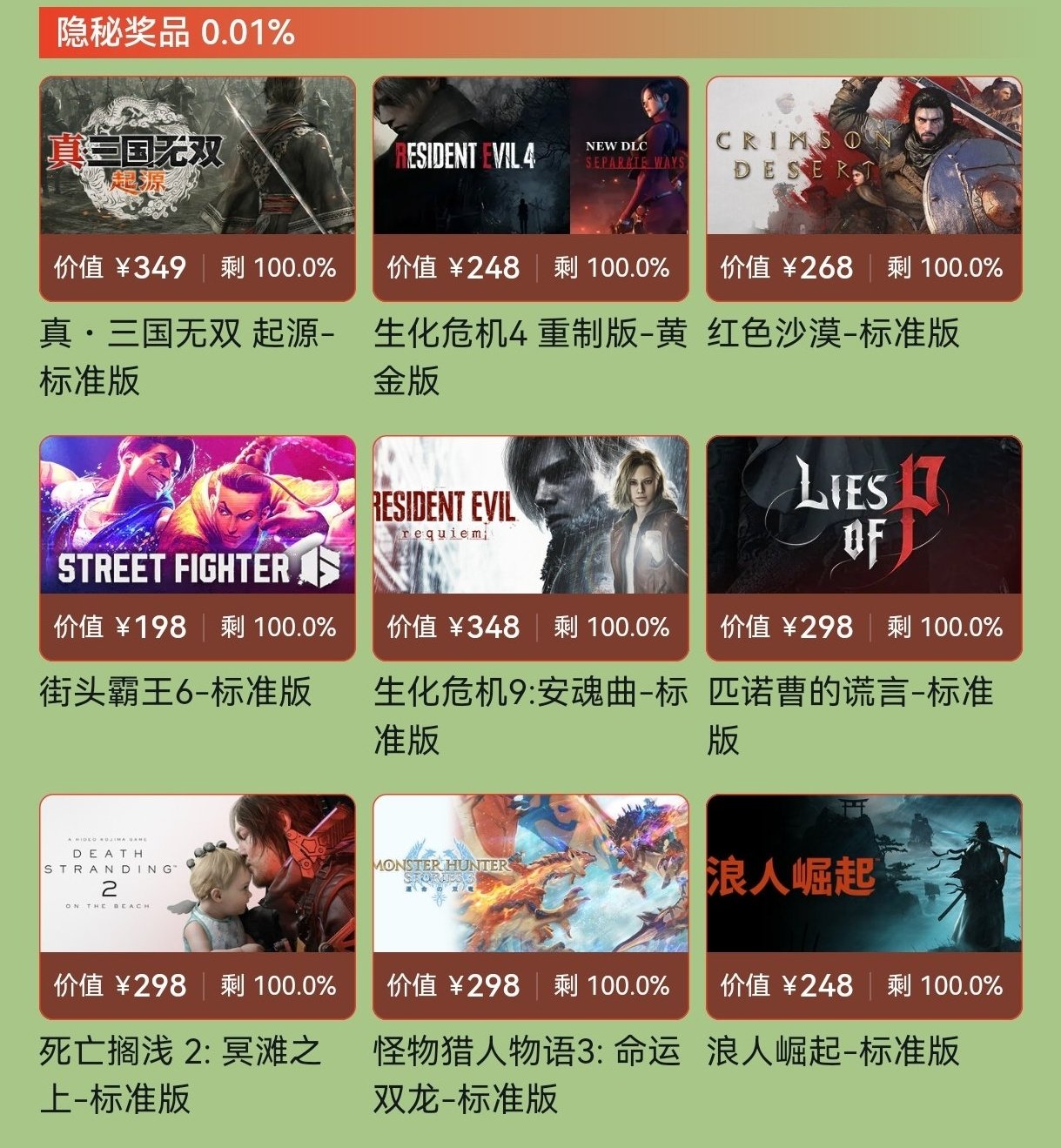This screenshot has width=1061, height=1148.
Task: Open the 真·三国无双 起源 prize card
Action: 198,157
